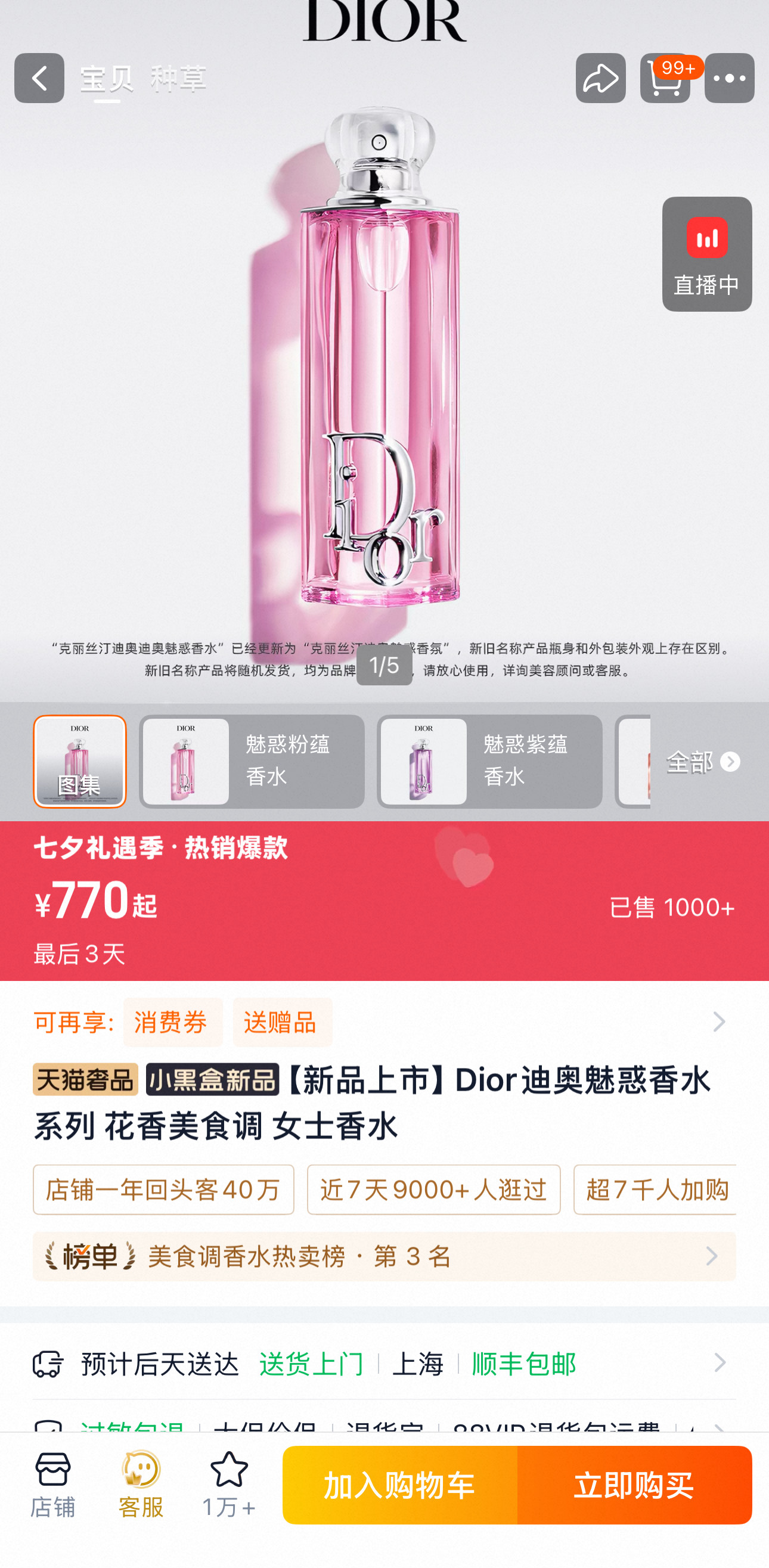Select the 图集 gallery thumbnail
Viewport: 769px width, 1568px height.
click(x=80, y=762)
